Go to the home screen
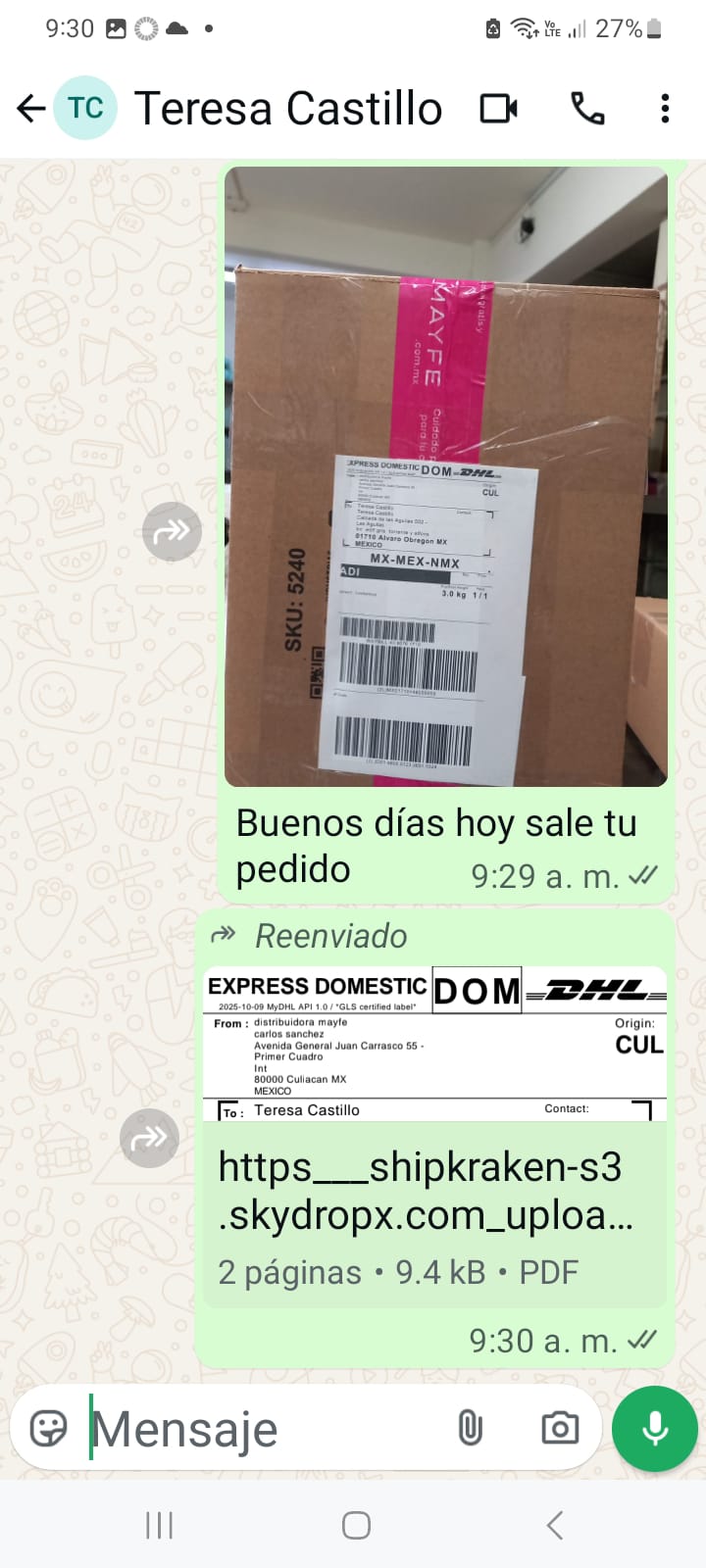This screenshot has width=706, height=1568. [356, 1525]
